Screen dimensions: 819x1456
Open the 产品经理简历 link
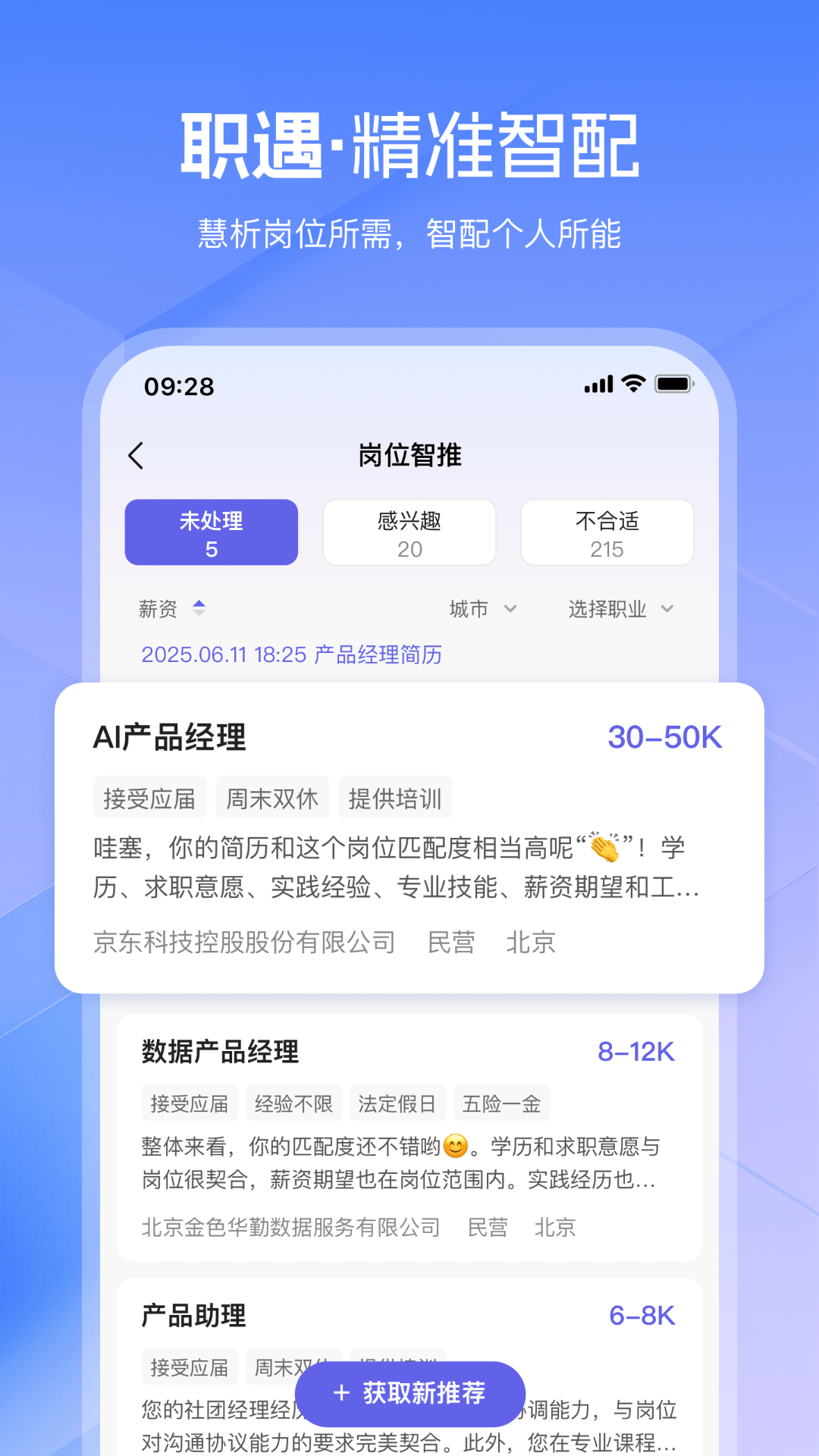(x=377, y=654)
